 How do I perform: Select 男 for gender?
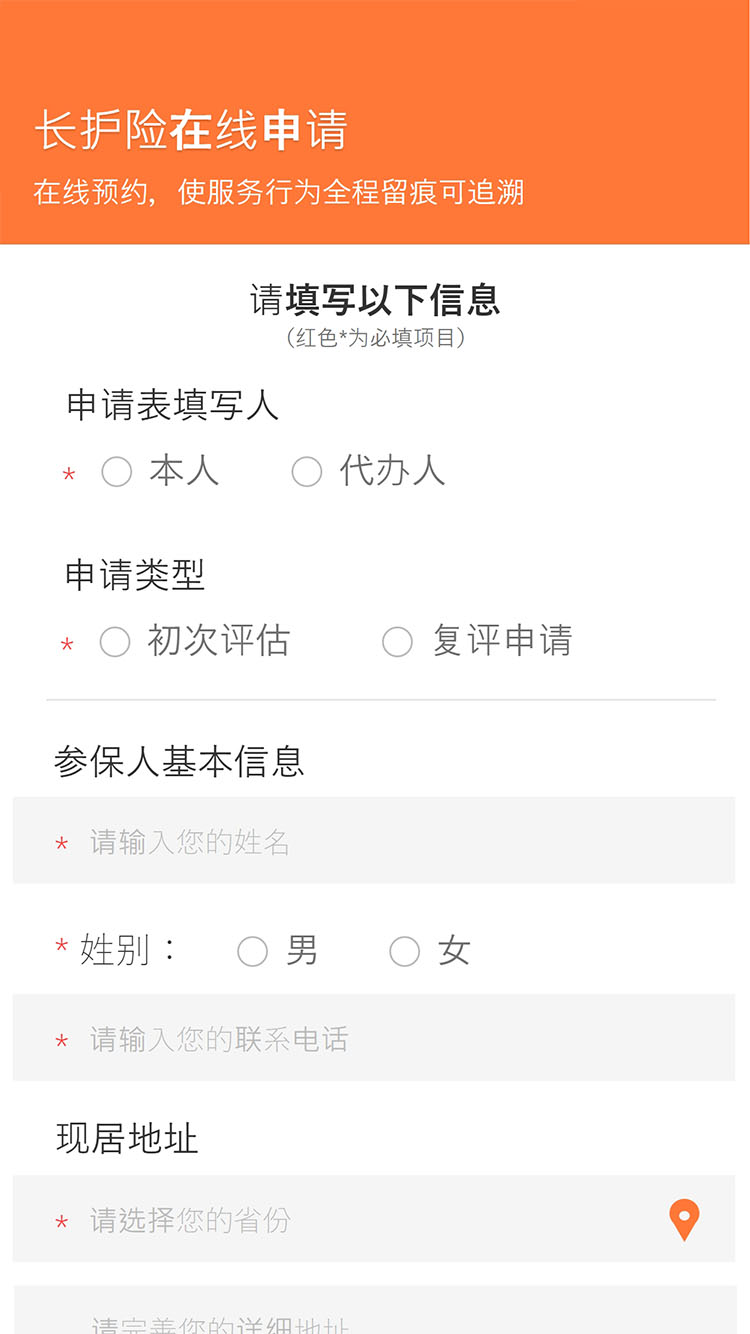[x=253, y=951]
